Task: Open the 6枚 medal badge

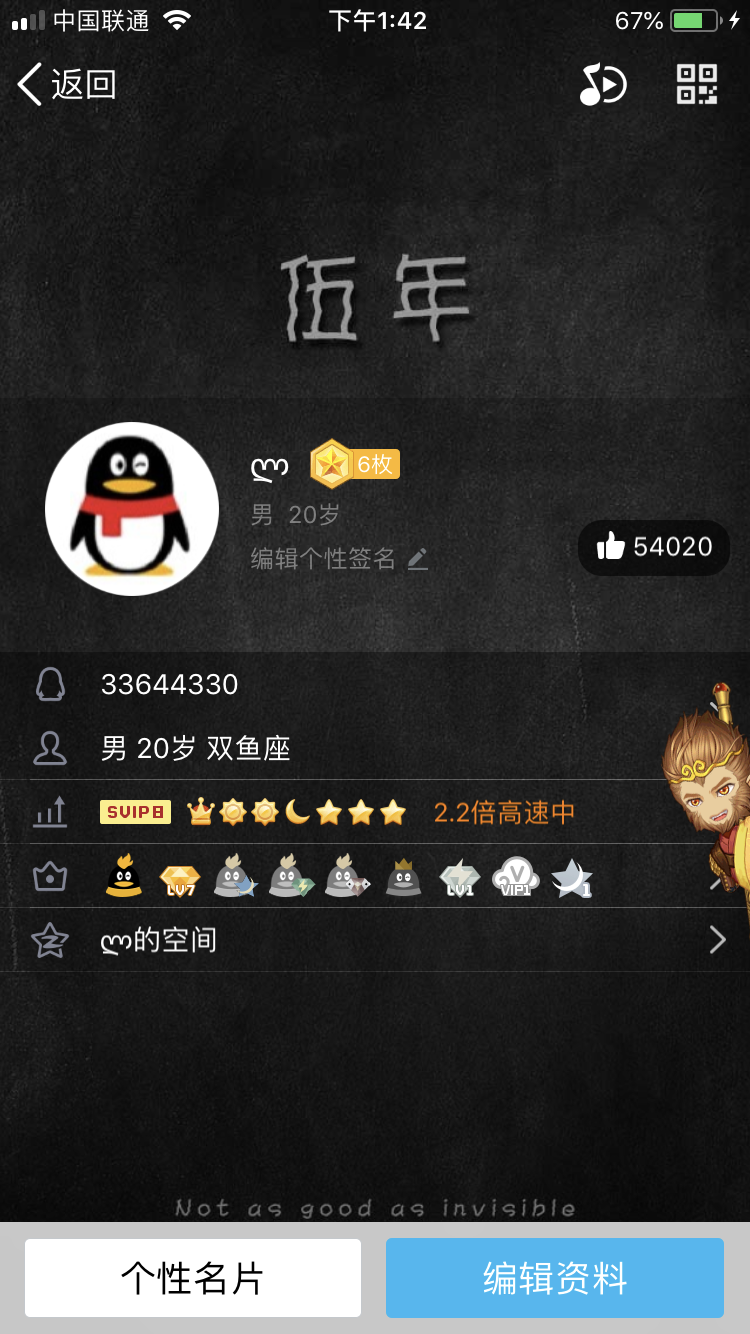Action: (x=355, y=464)
